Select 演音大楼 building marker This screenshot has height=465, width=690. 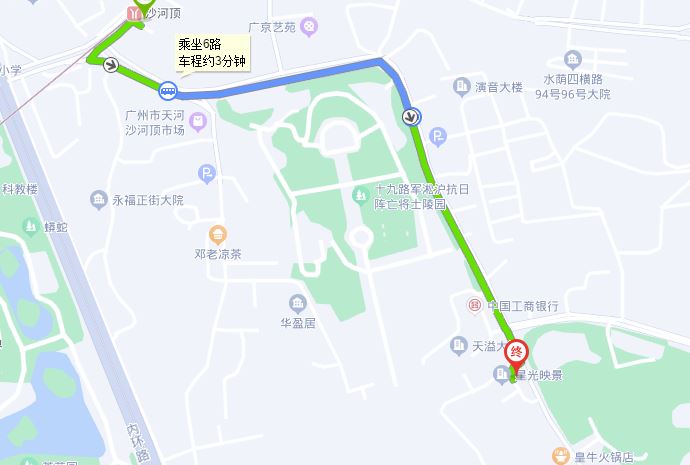461,87
